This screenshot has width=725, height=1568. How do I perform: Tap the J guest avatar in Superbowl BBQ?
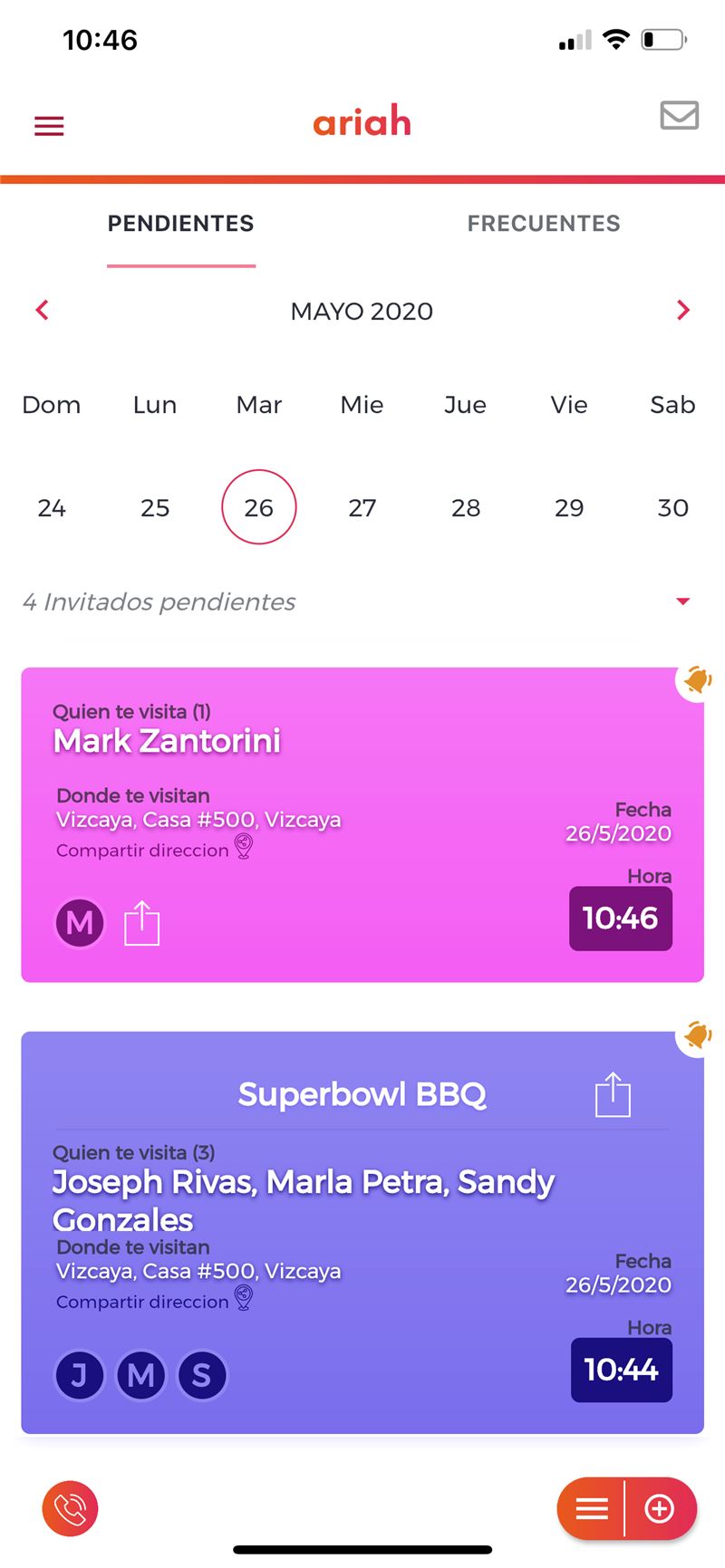(80, 1375)
